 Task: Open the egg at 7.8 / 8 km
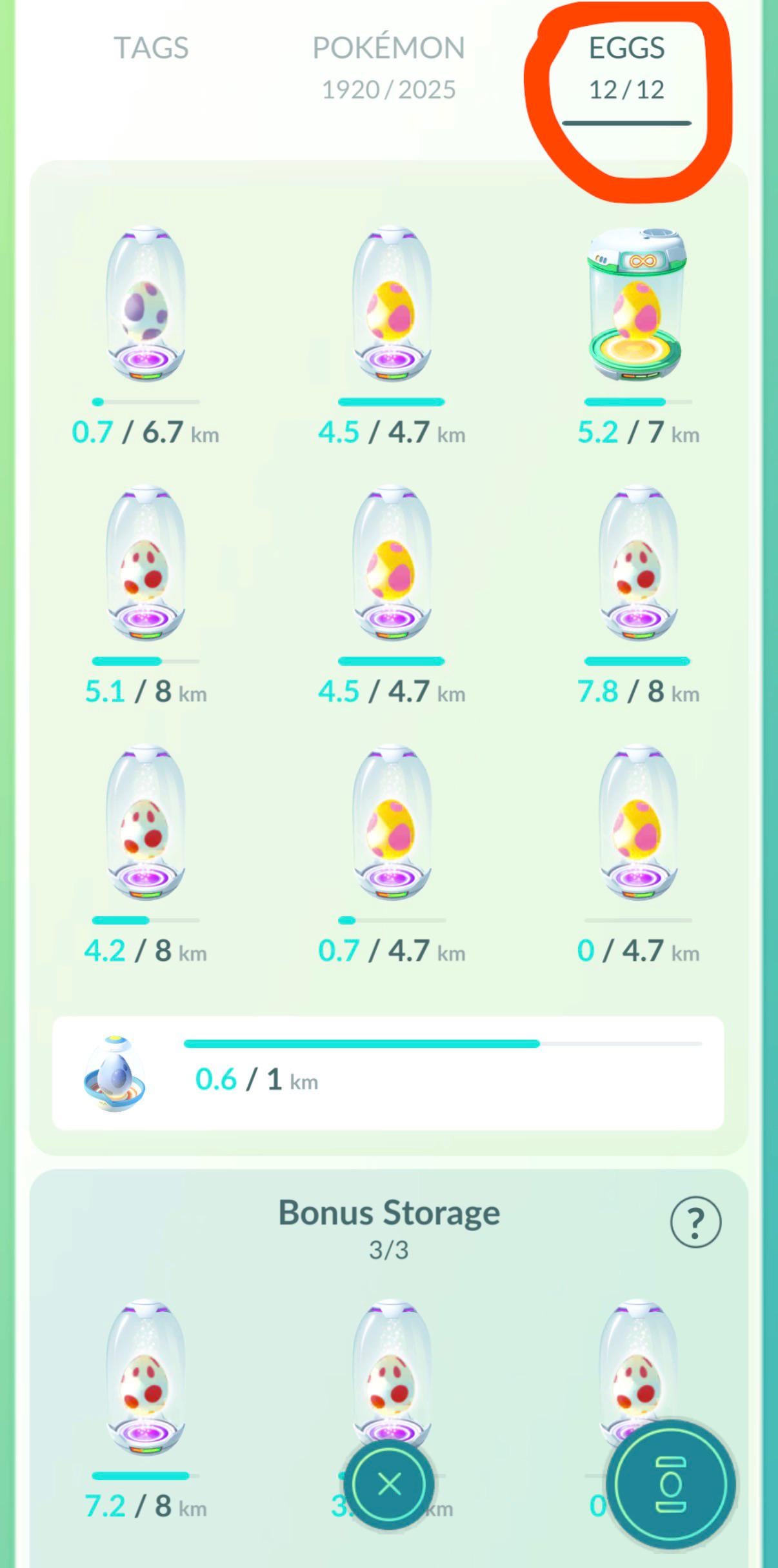pyautogui.click(x=637, y=565)
